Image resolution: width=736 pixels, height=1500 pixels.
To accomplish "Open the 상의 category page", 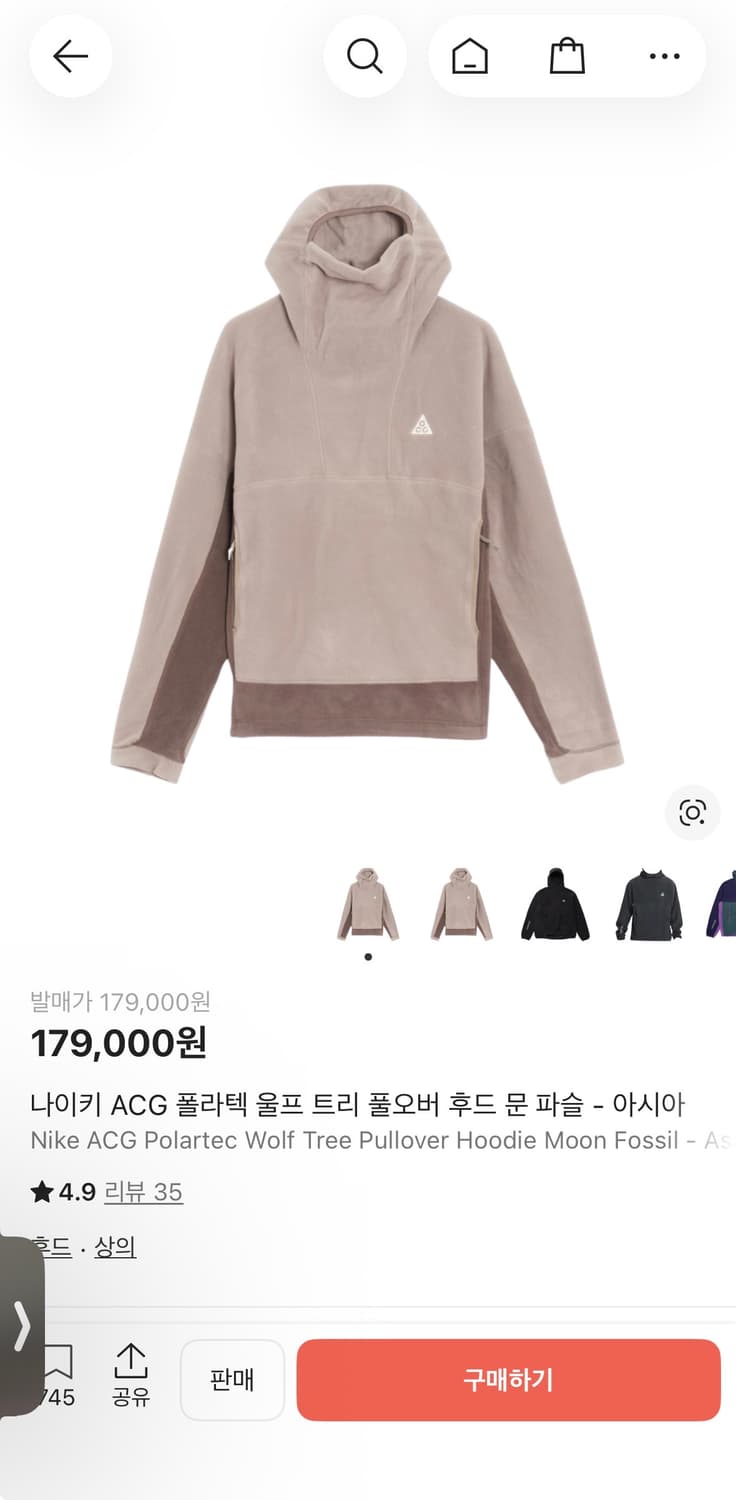I will pos(115,1246).
